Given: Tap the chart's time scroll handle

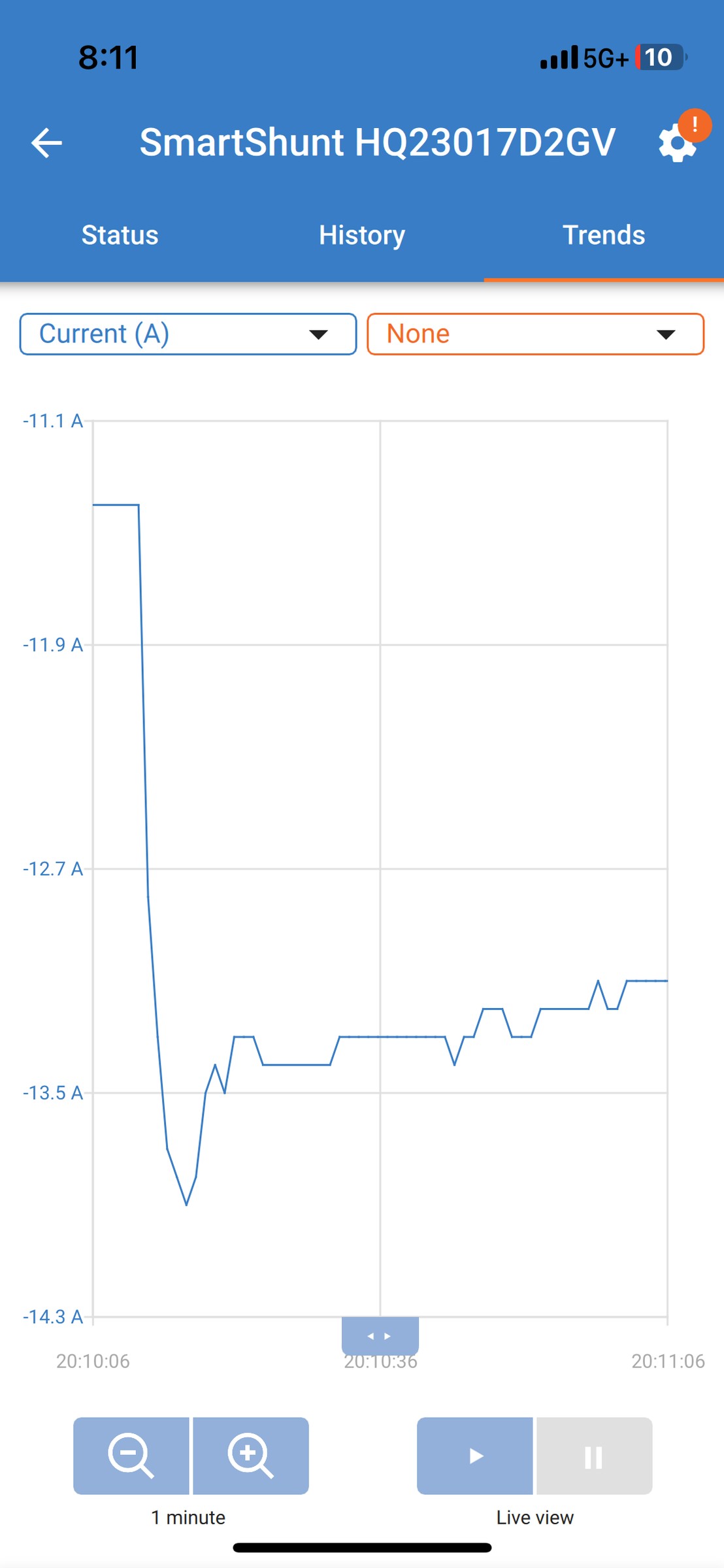Looking at the screenshot, I should point(380,1336).
